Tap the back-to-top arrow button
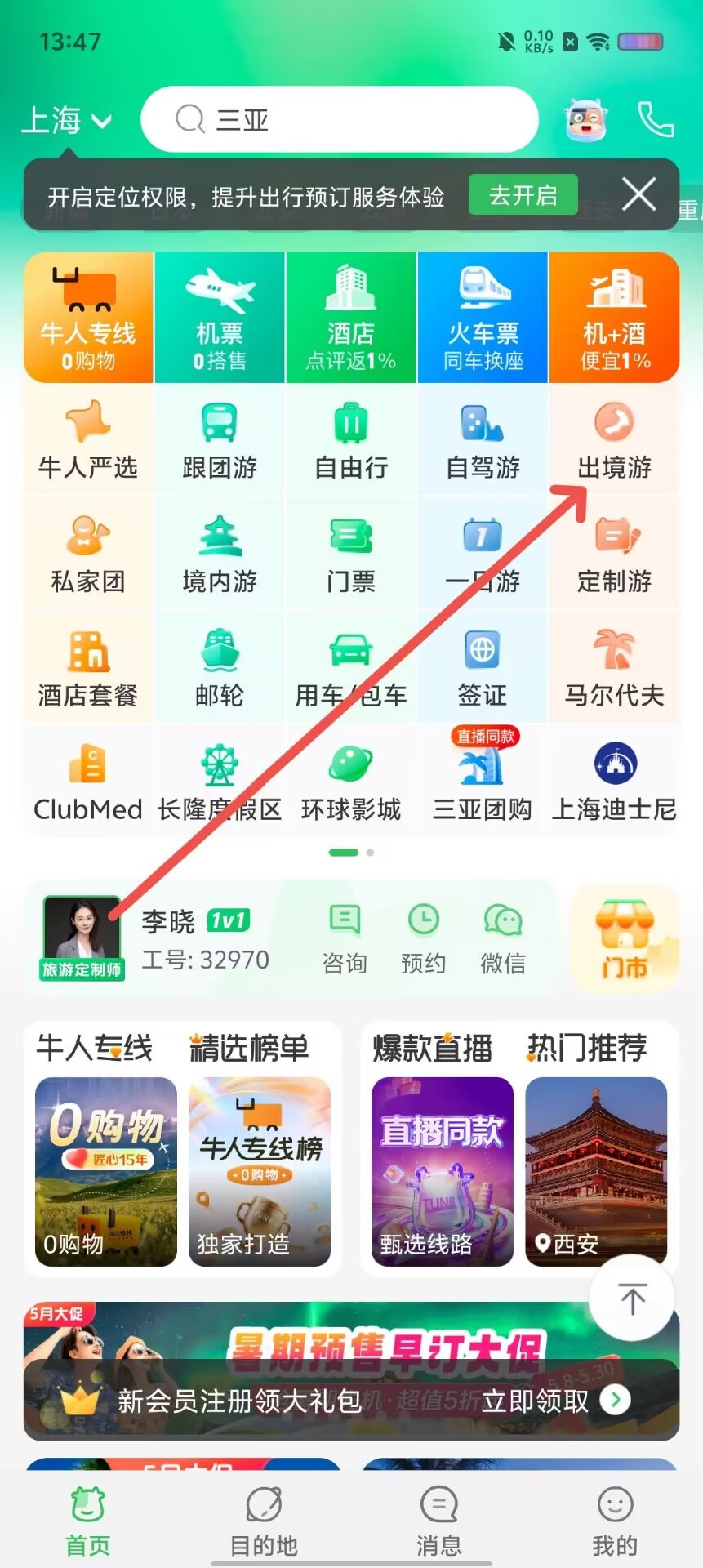 tap(632, 1298)
